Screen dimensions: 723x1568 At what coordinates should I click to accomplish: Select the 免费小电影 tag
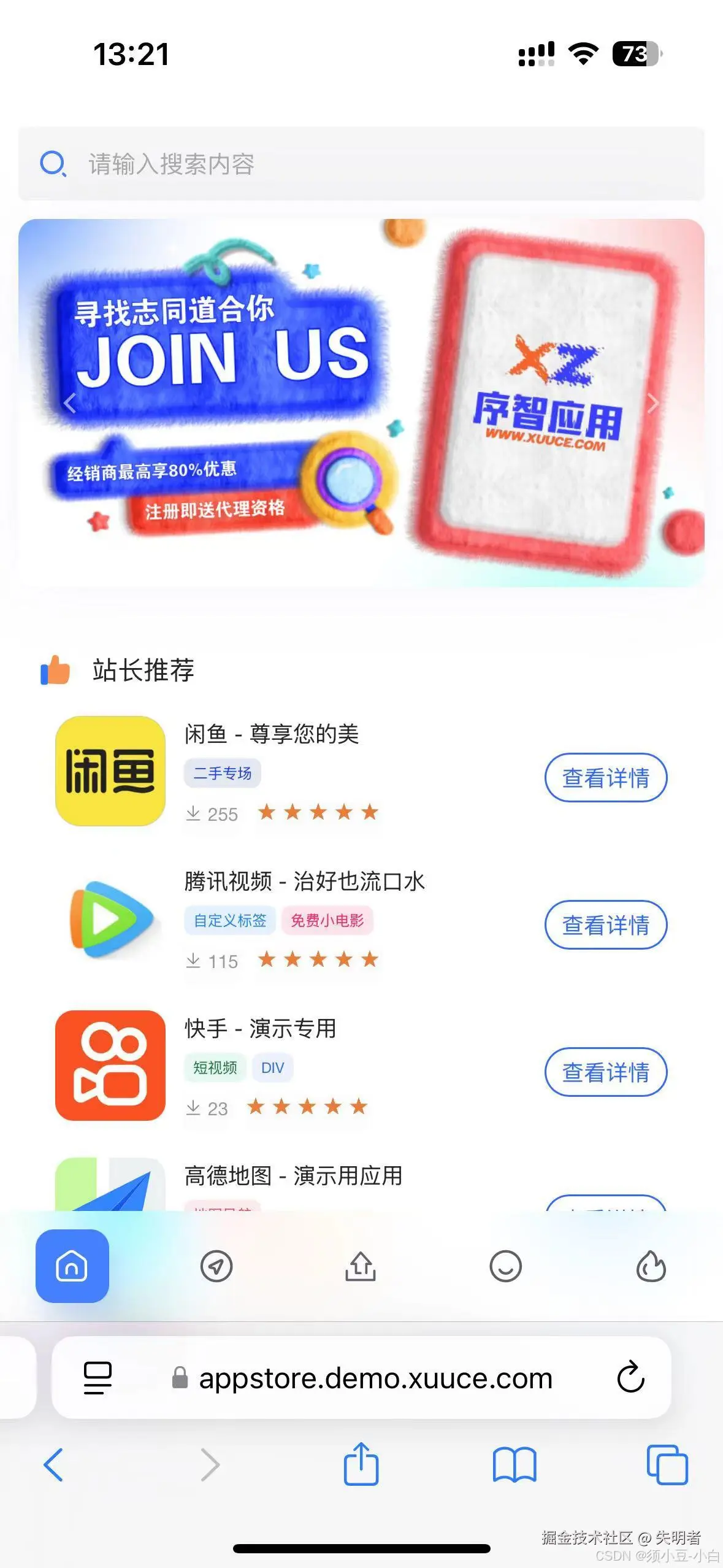327,921
